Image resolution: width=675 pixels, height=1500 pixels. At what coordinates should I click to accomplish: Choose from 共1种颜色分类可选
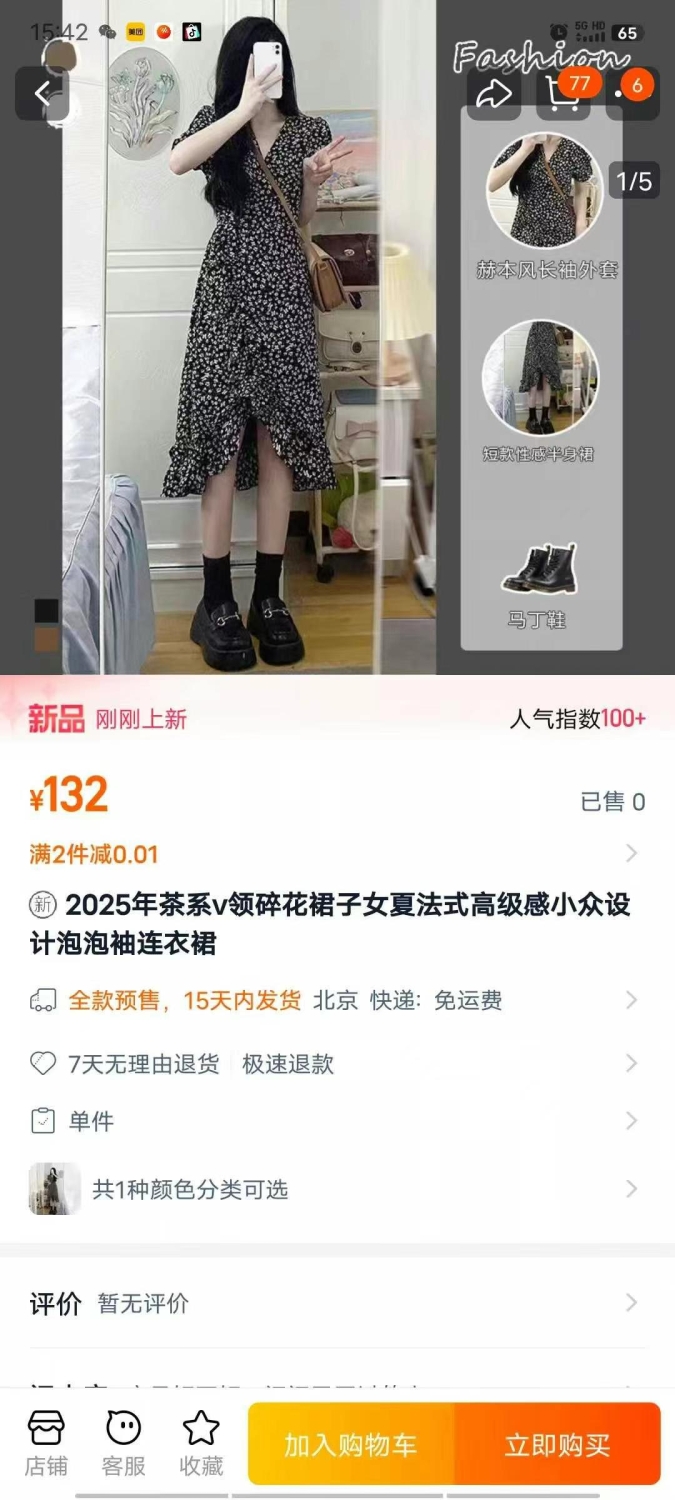tap(337, 1189)
